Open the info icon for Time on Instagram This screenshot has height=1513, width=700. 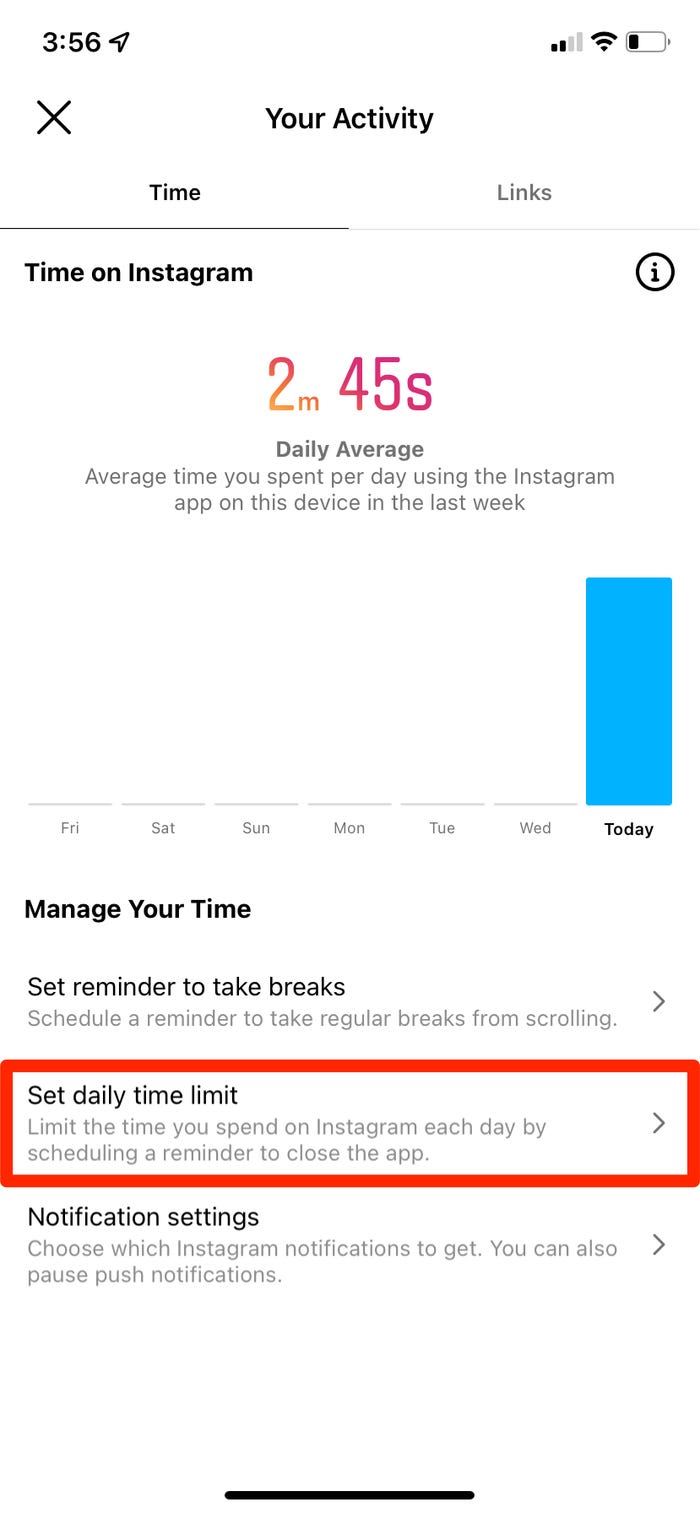click(x=655, y=272)
